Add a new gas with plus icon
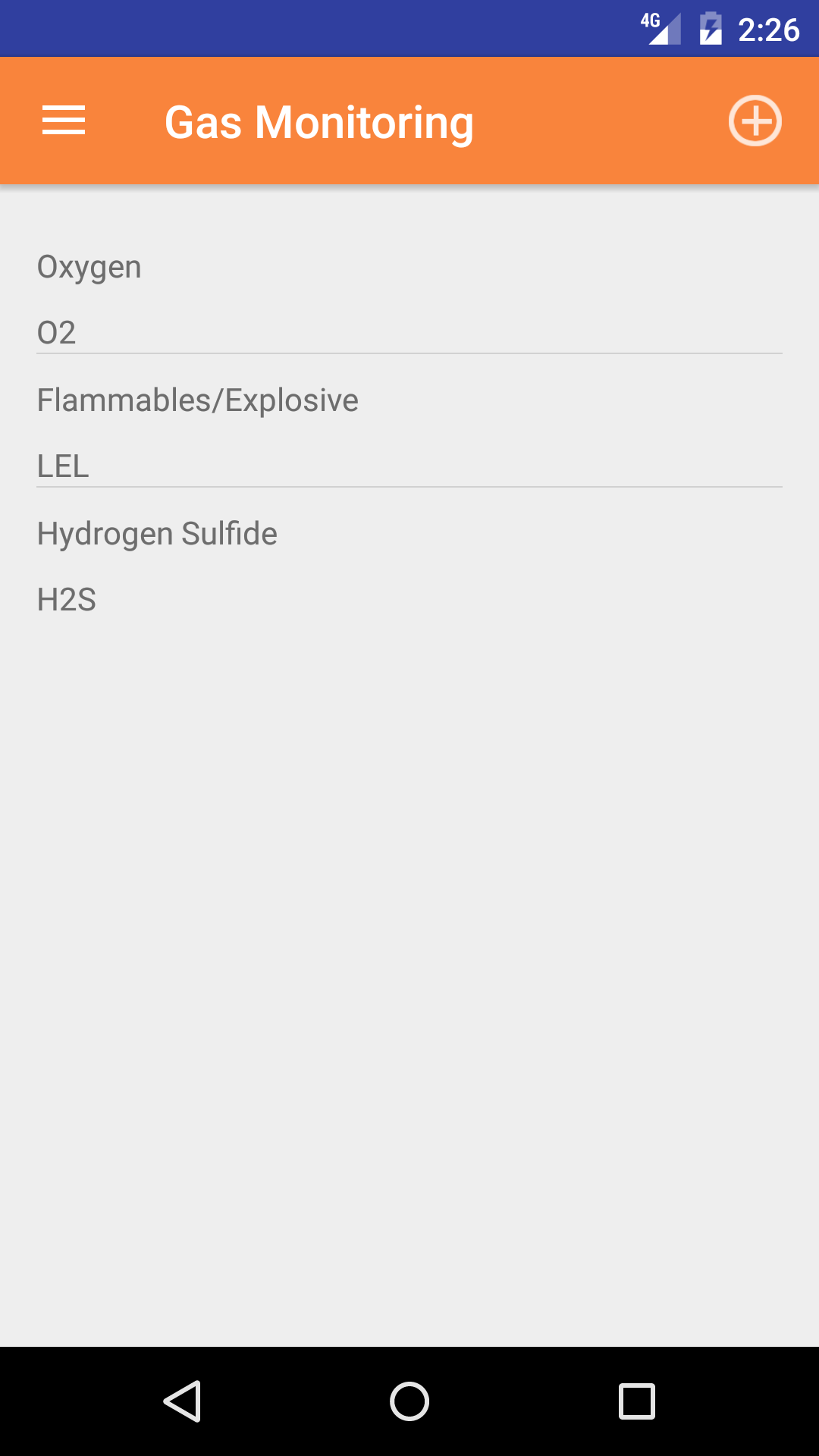 point(755,121)
